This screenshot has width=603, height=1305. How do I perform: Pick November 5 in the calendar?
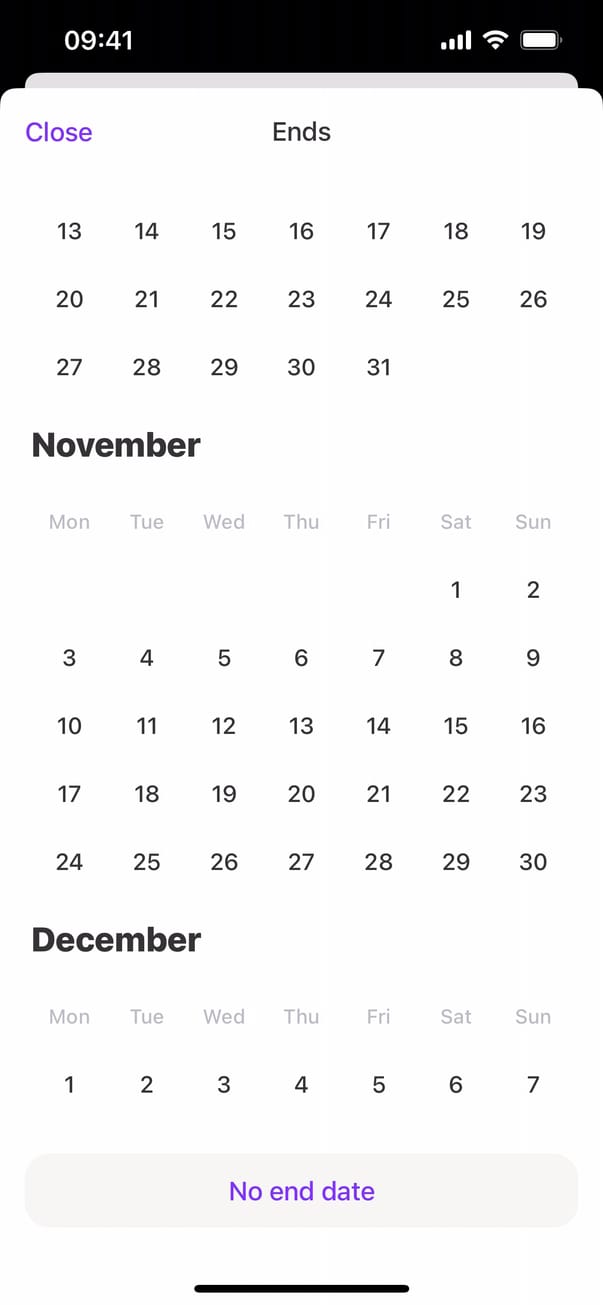(224, 658)
